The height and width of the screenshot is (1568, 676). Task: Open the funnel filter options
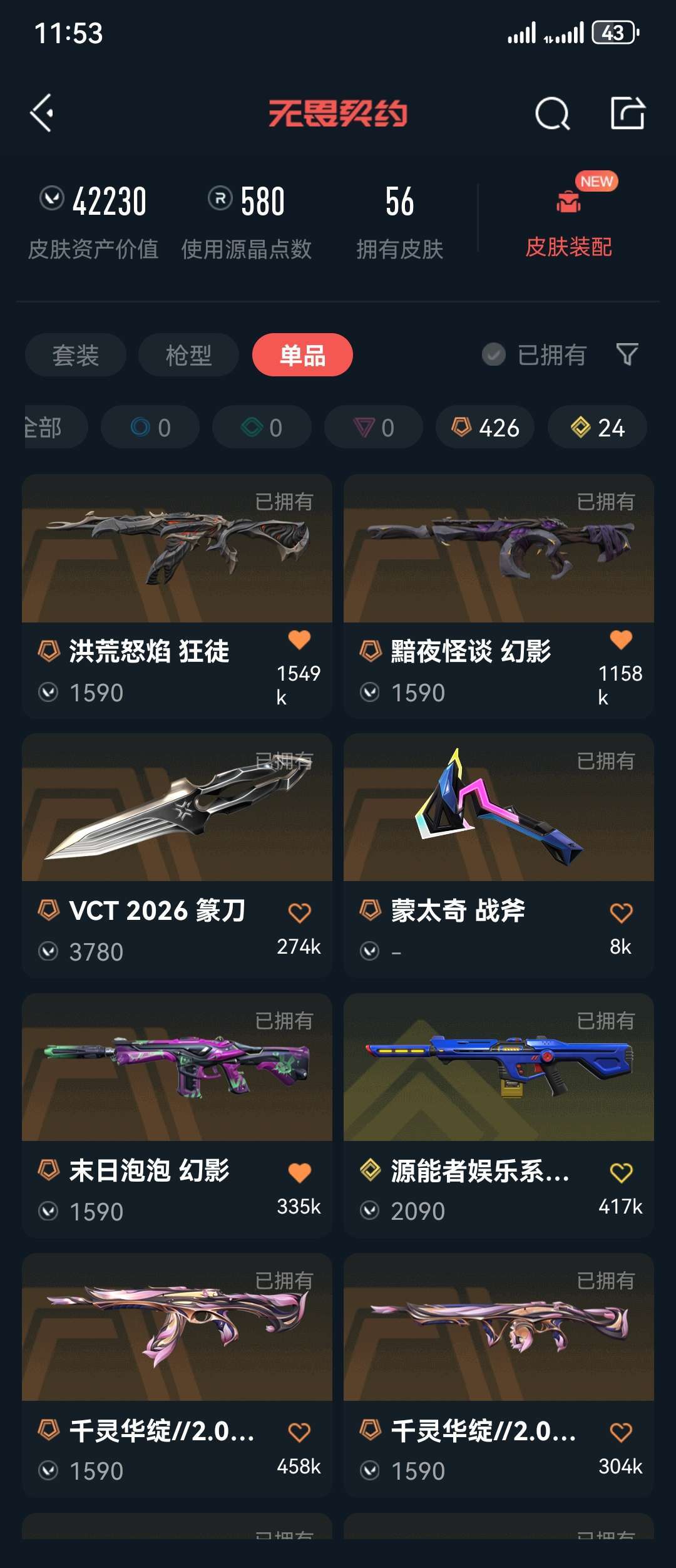coord(627,355)
